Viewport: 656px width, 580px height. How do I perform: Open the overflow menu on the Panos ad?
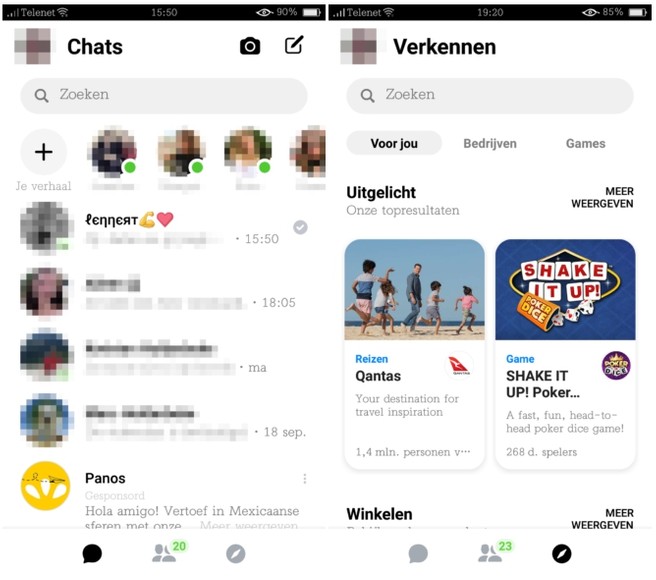coord(305,479)
